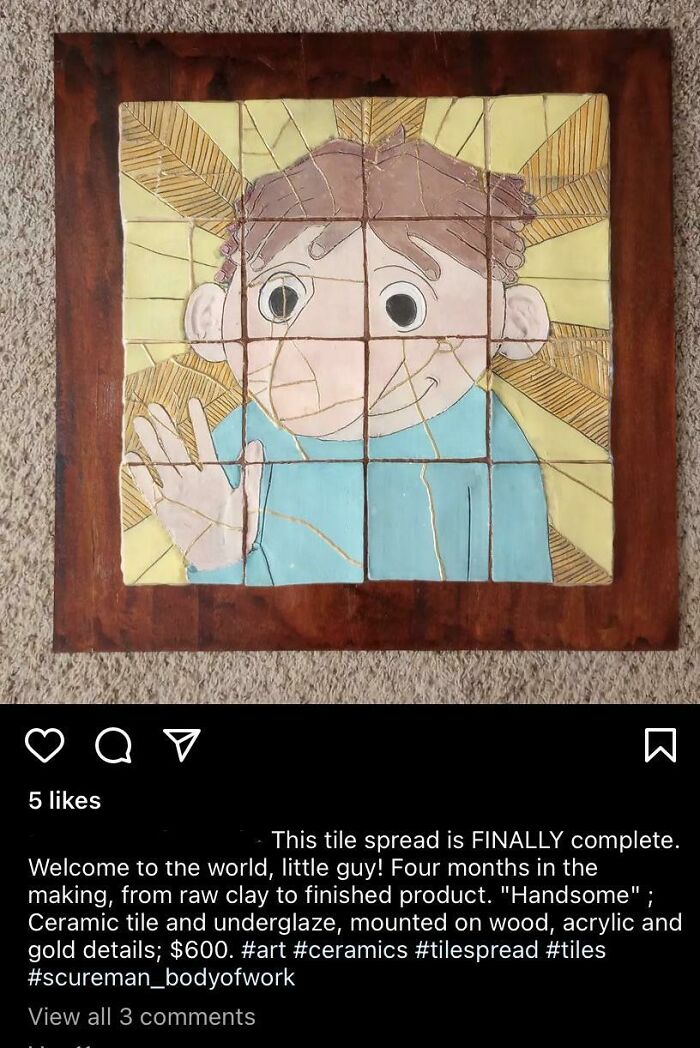Image resolution: width=700 pixels, height=1048 pixels.
Task: Open the #ceramics hashtag
Action: pyautogui.click(x=350, y=949)
